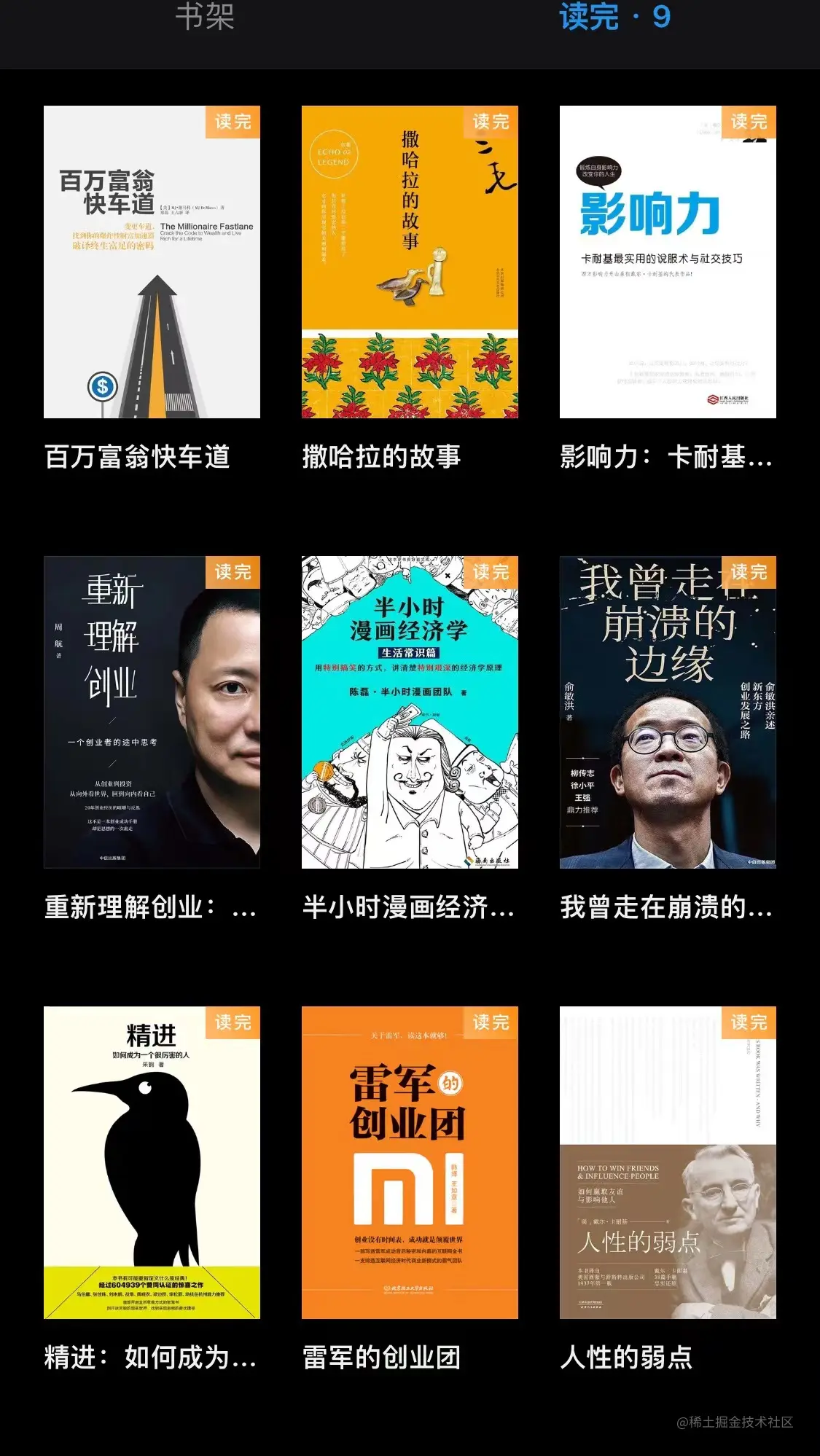Select the 读完 · 9 tab
Viewport: 820px width, 1456px height.
[614, 17]
